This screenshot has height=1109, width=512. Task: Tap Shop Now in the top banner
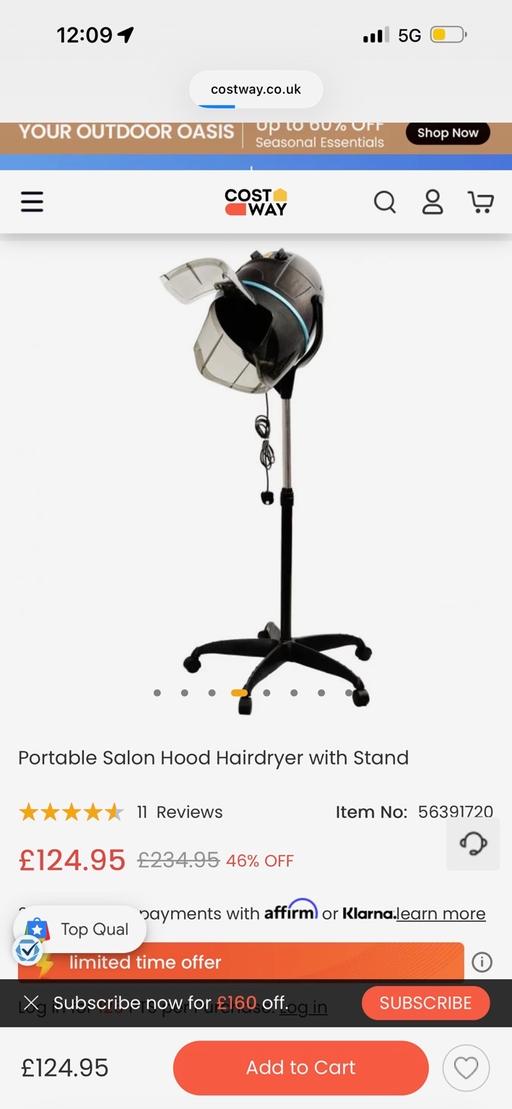point(448,133)
